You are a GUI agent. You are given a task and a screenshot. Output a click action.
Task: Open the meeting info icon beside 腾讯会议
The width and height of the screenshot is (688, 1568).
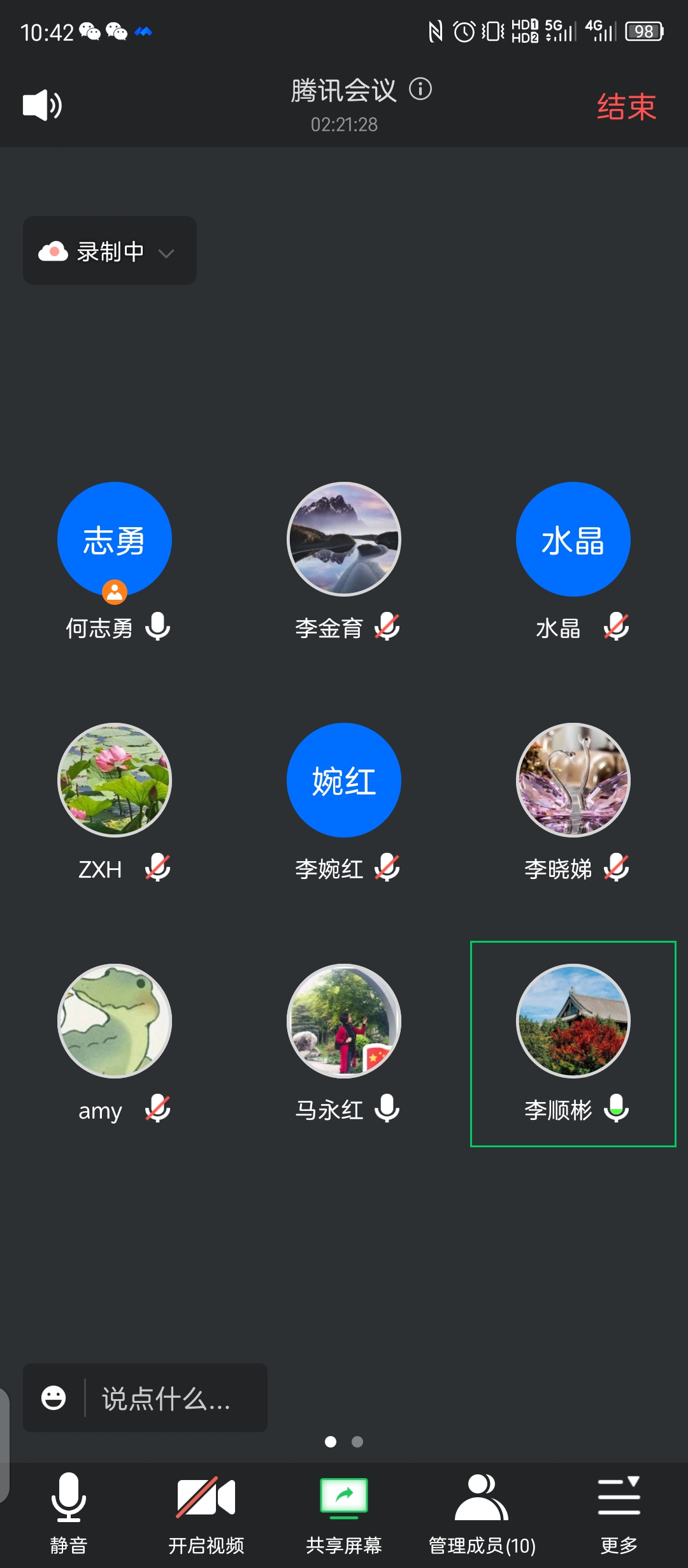[x=420, y=89]
